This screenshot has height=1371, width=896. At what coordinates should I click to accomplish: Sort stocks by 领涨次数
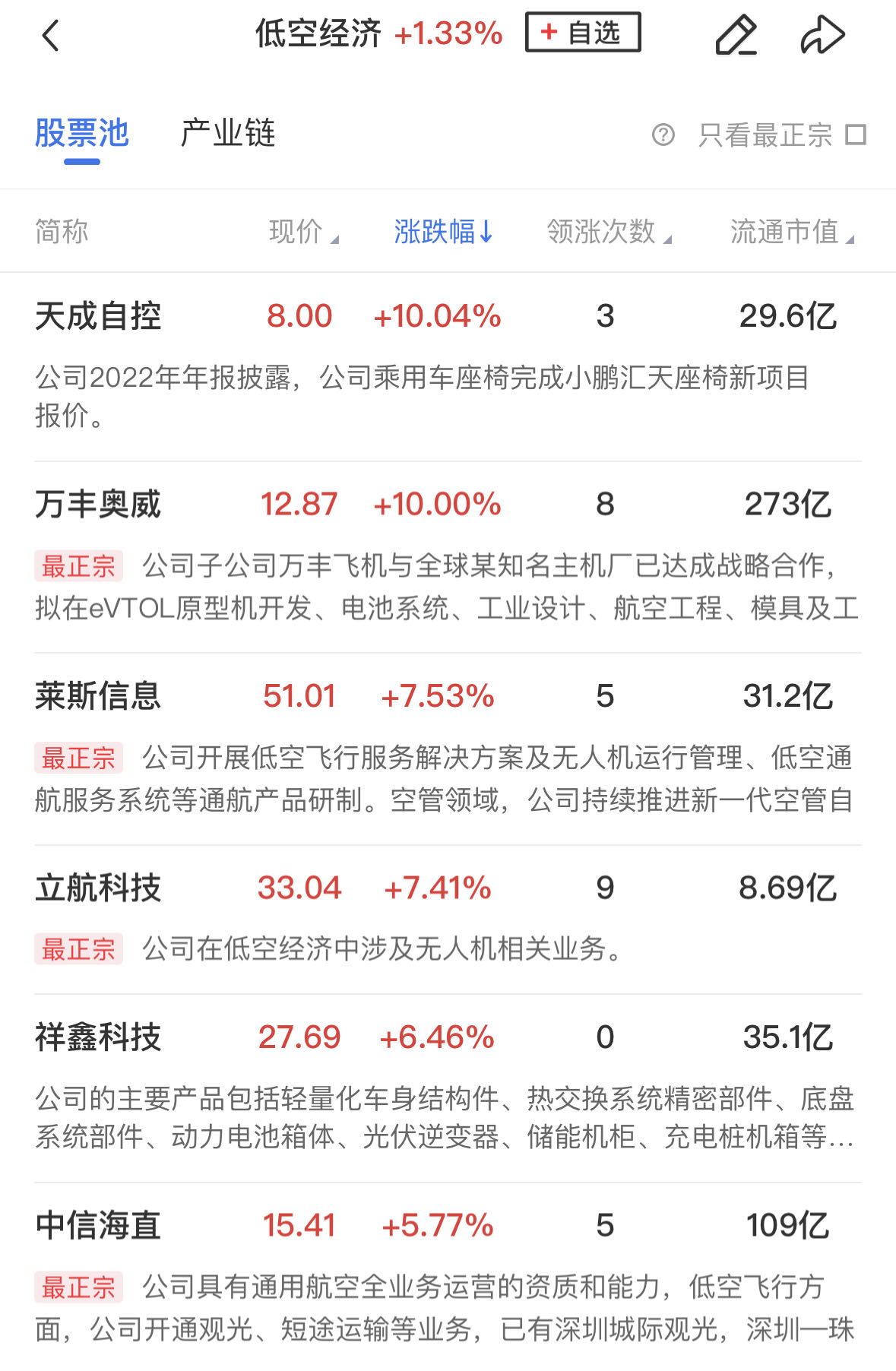[608, 232]
